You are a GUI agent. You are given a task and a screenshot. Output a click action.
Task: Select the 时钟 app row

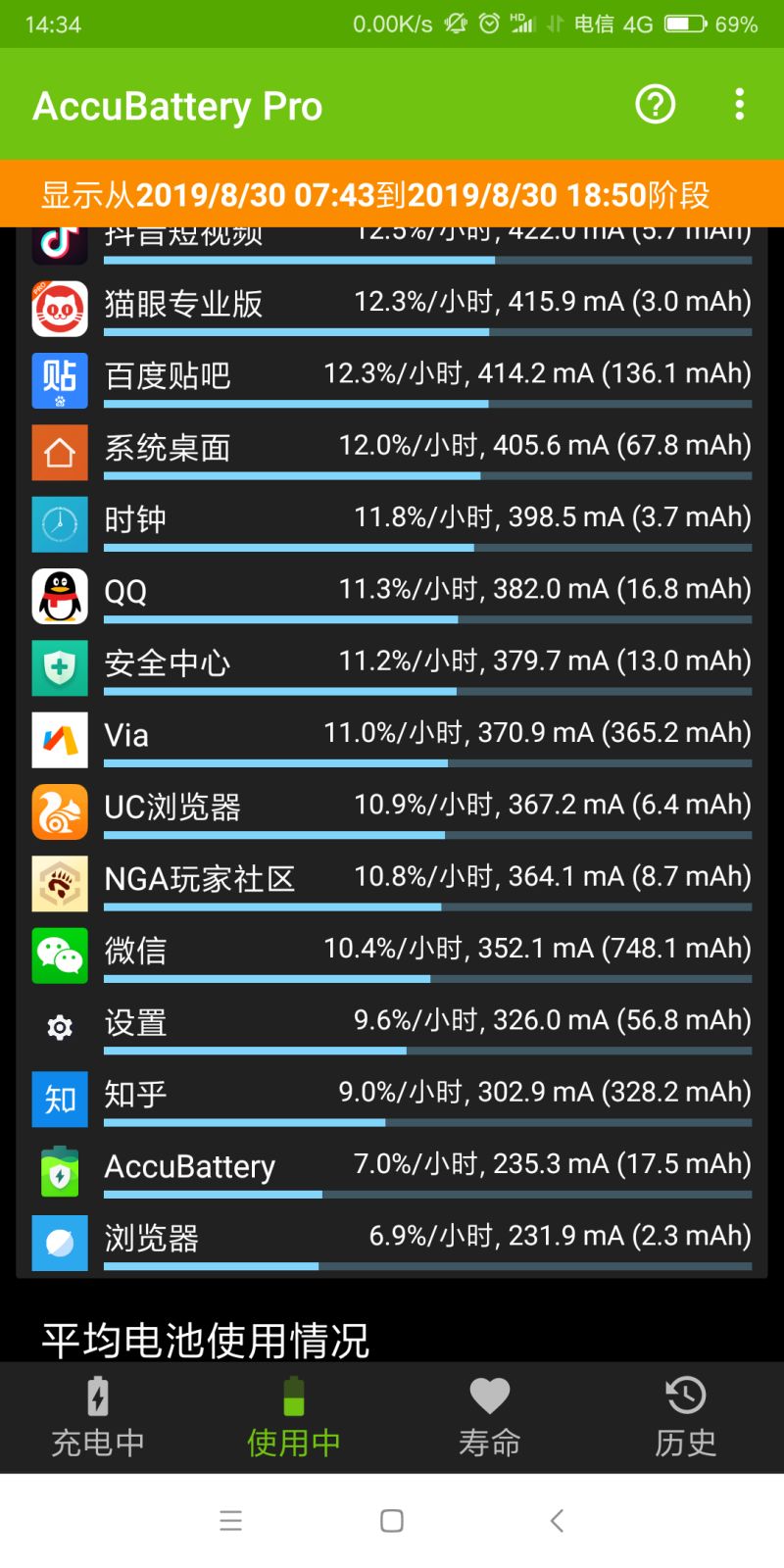point(392,521)
